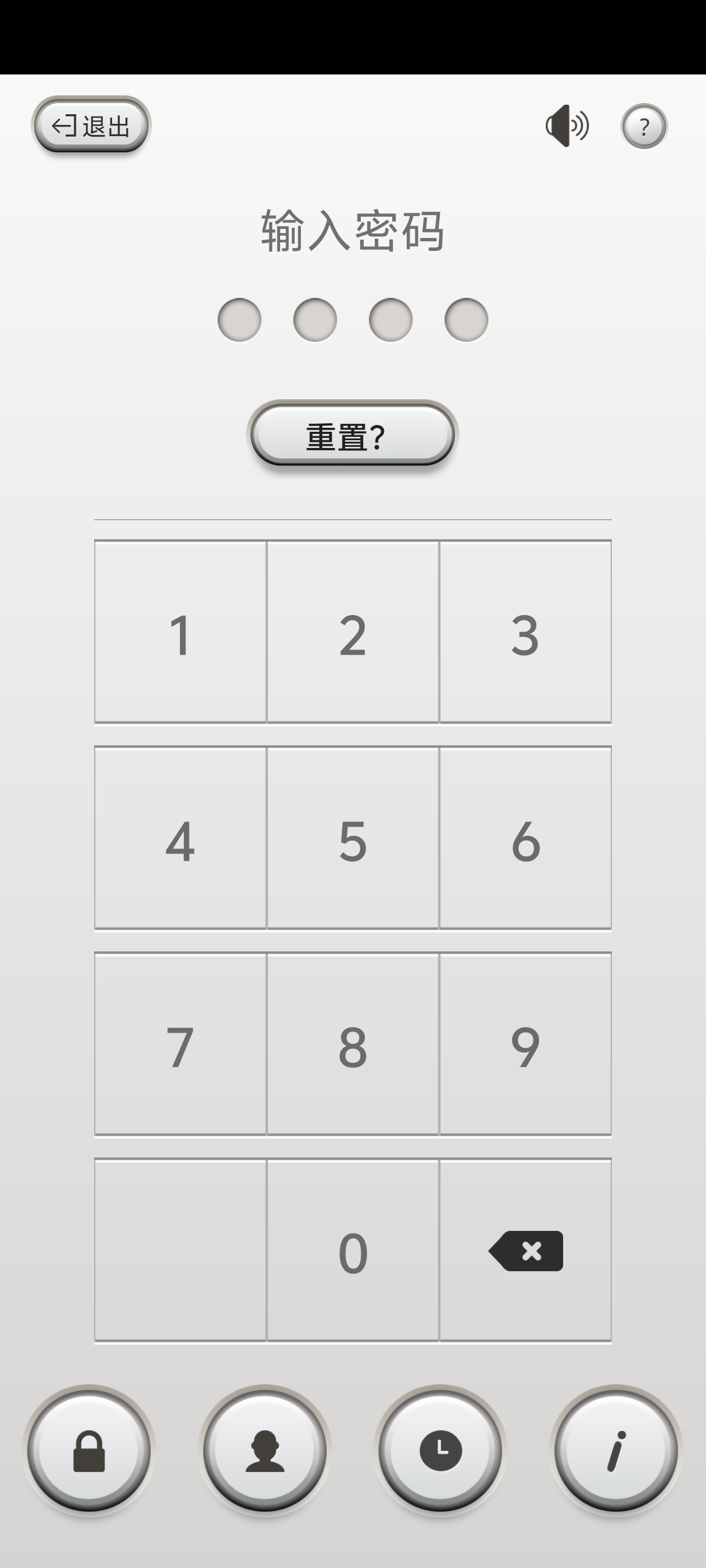Open the question mark help button
Image resolution: width=706 pixels, height=1568 pixels.
coord(644,127)
